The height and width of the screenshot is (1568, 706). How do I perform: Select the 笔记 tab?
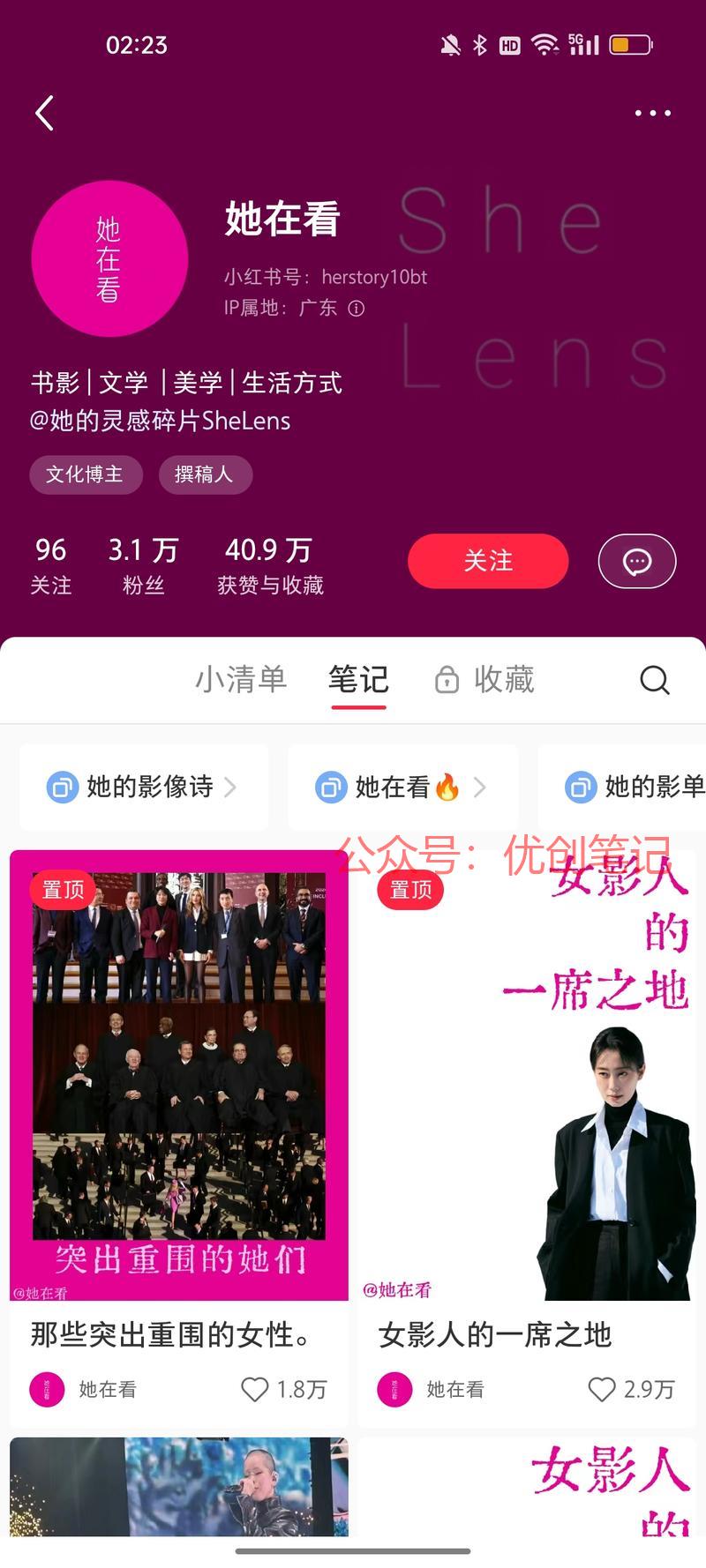[x=358, y=680]
